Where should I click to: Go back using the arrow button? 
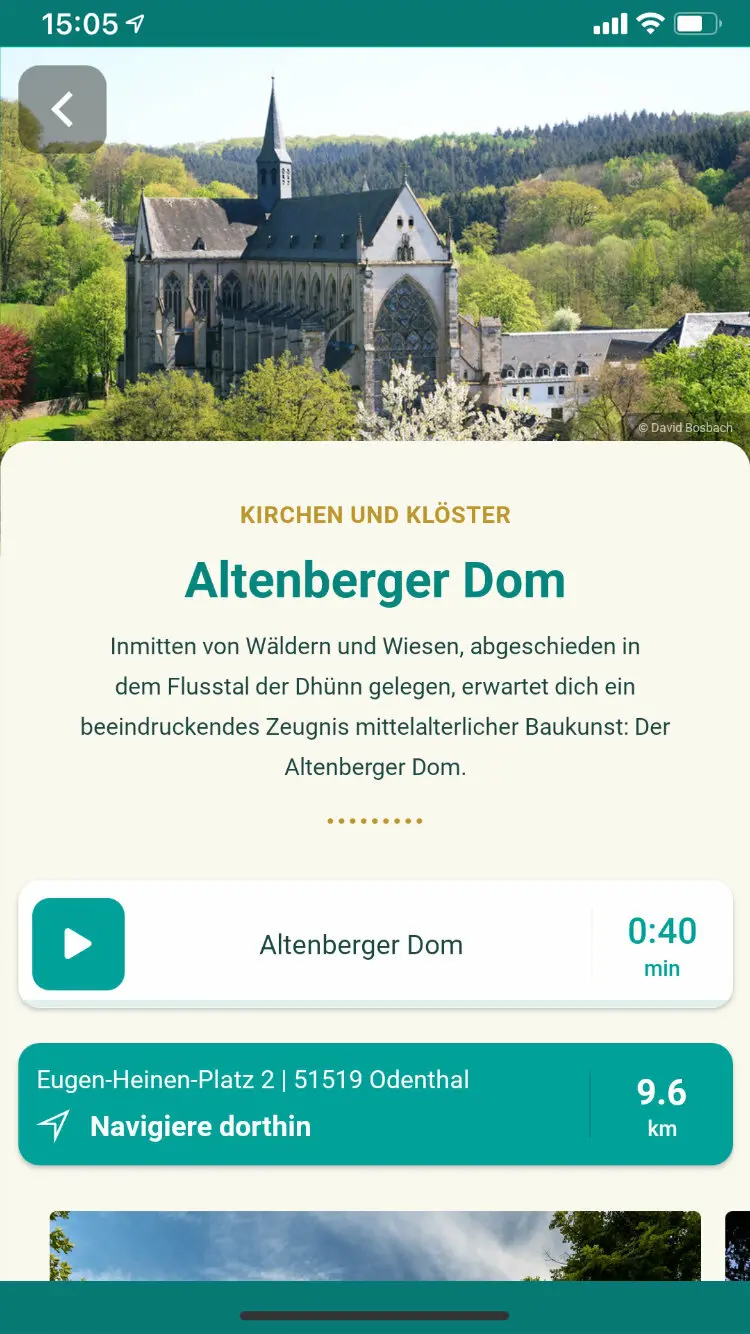click(x=62, y=109)
